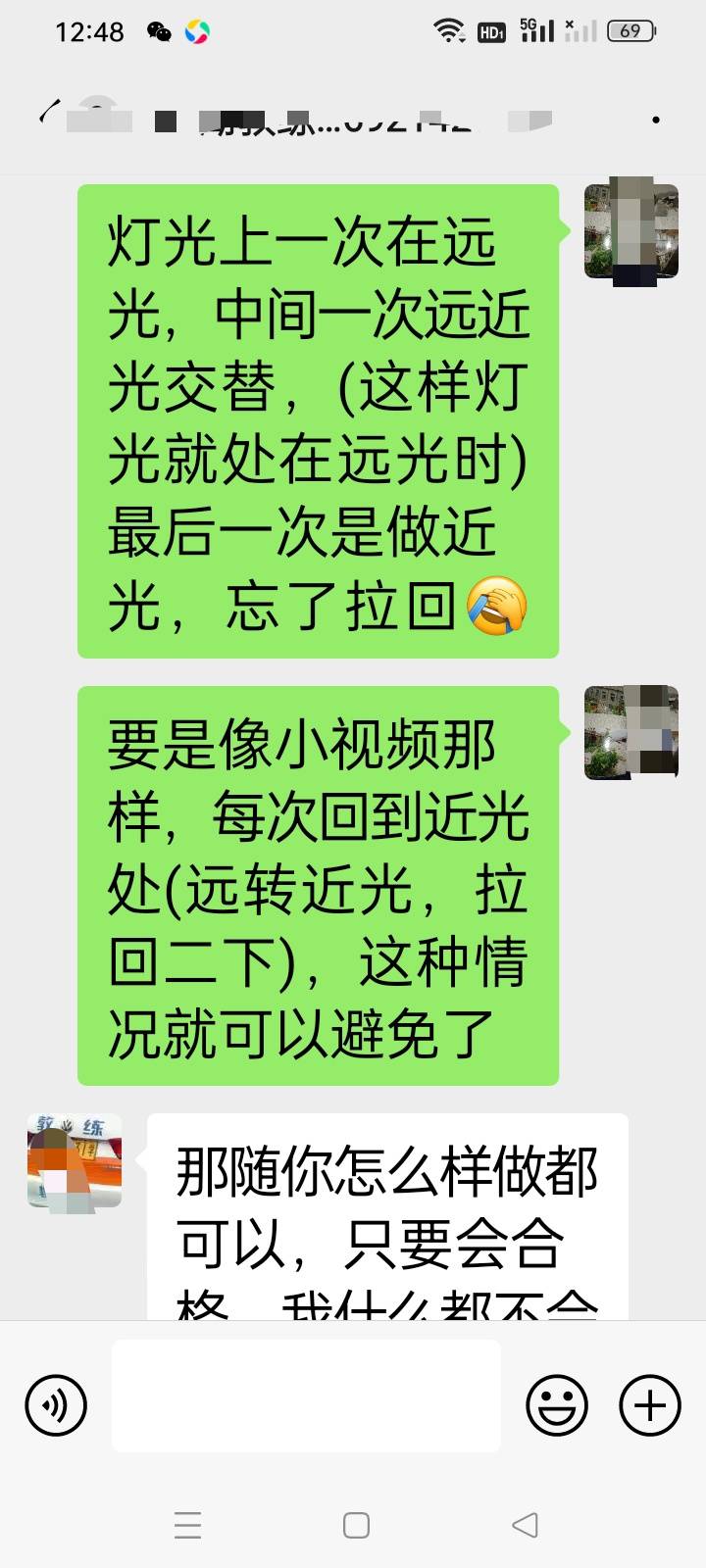
Task: Open sender avatar beside the 要是像小视频 message
Action: tap(631, 732)
